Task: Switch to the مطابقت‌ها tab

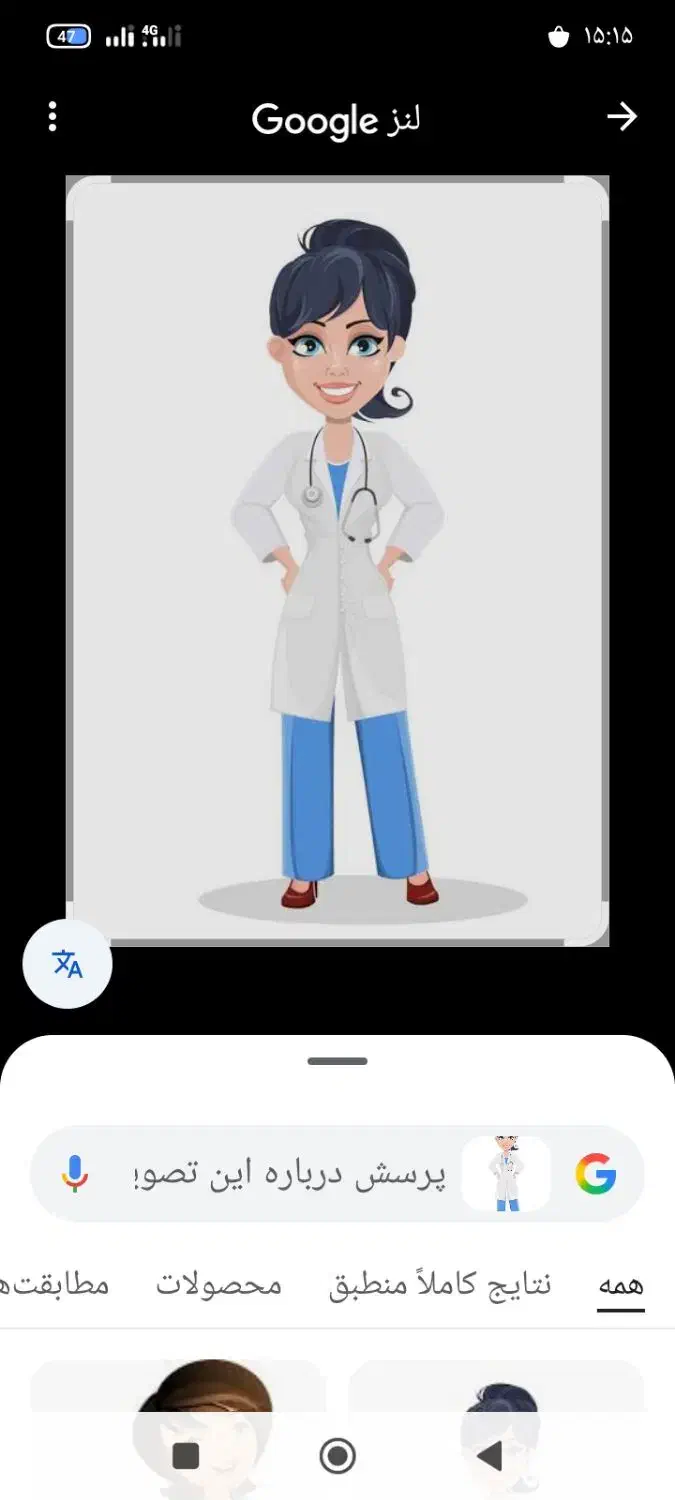Action: click(55, 1285)
